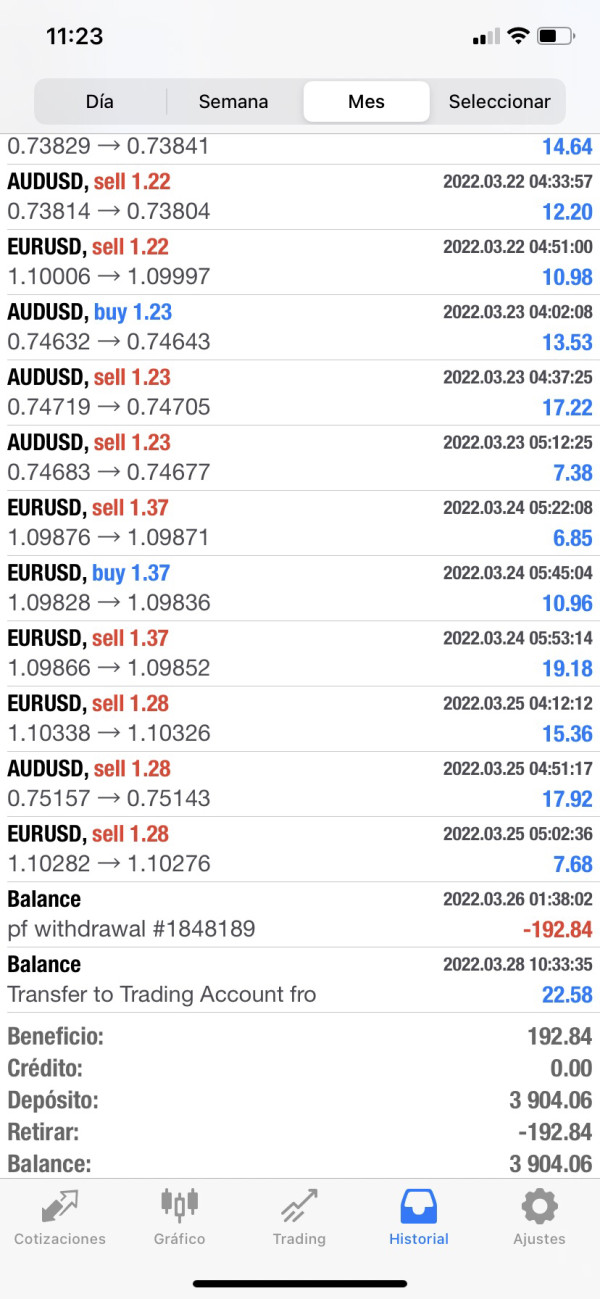The height and width of the screenshot is (1299, 600).
Task: Open the Transfer to Trading Account entry
Action: pos(300,979)
